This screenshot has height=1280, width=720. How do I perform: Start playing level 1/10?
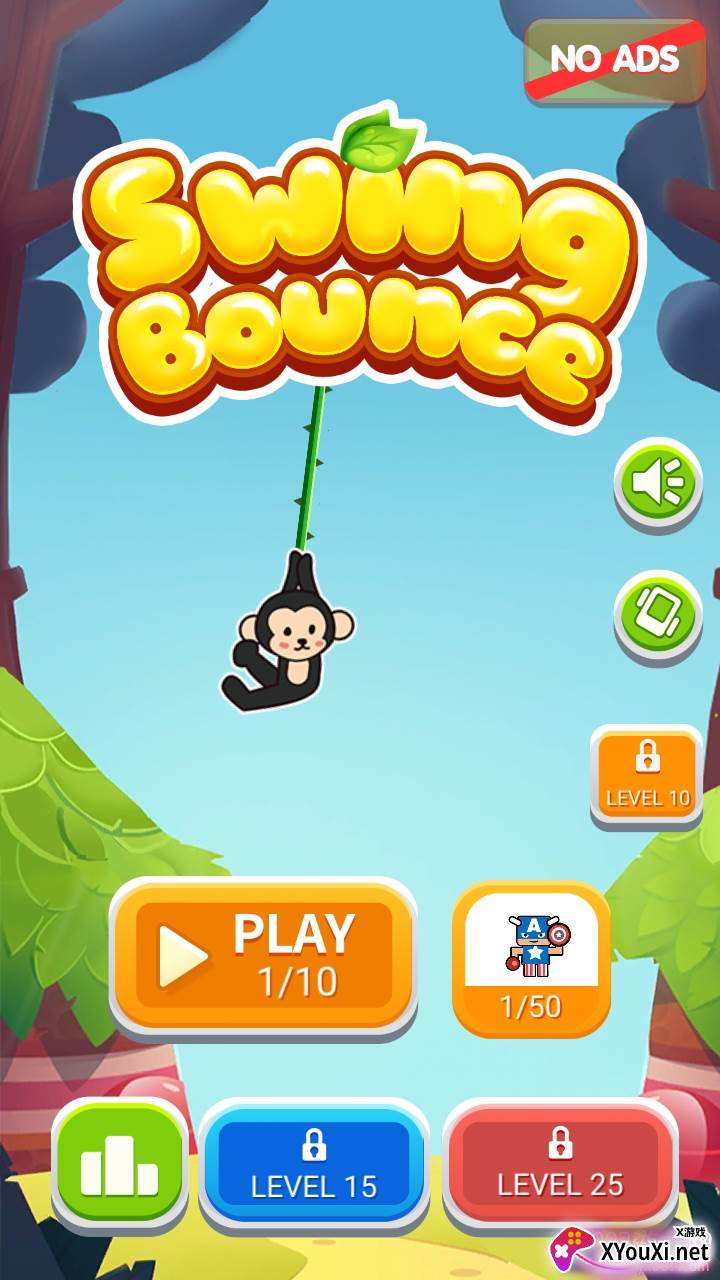[263, 957]
